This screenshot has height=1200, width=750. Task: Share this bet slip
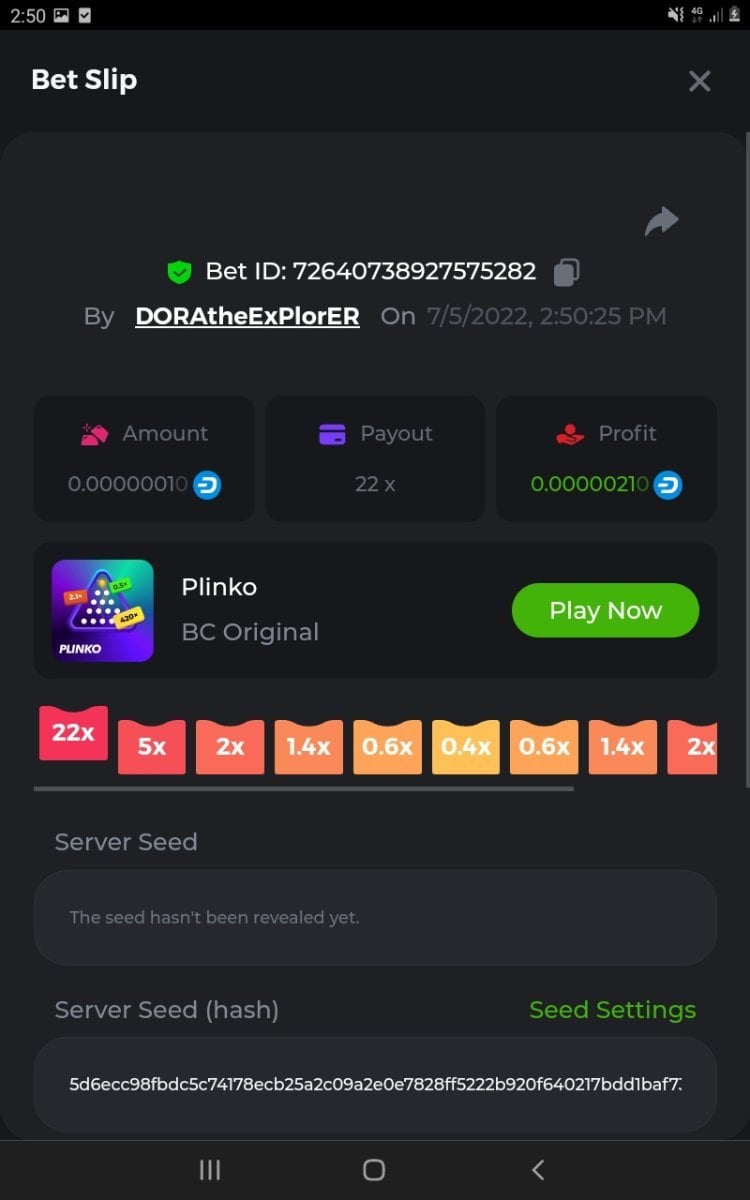[661, 221]
